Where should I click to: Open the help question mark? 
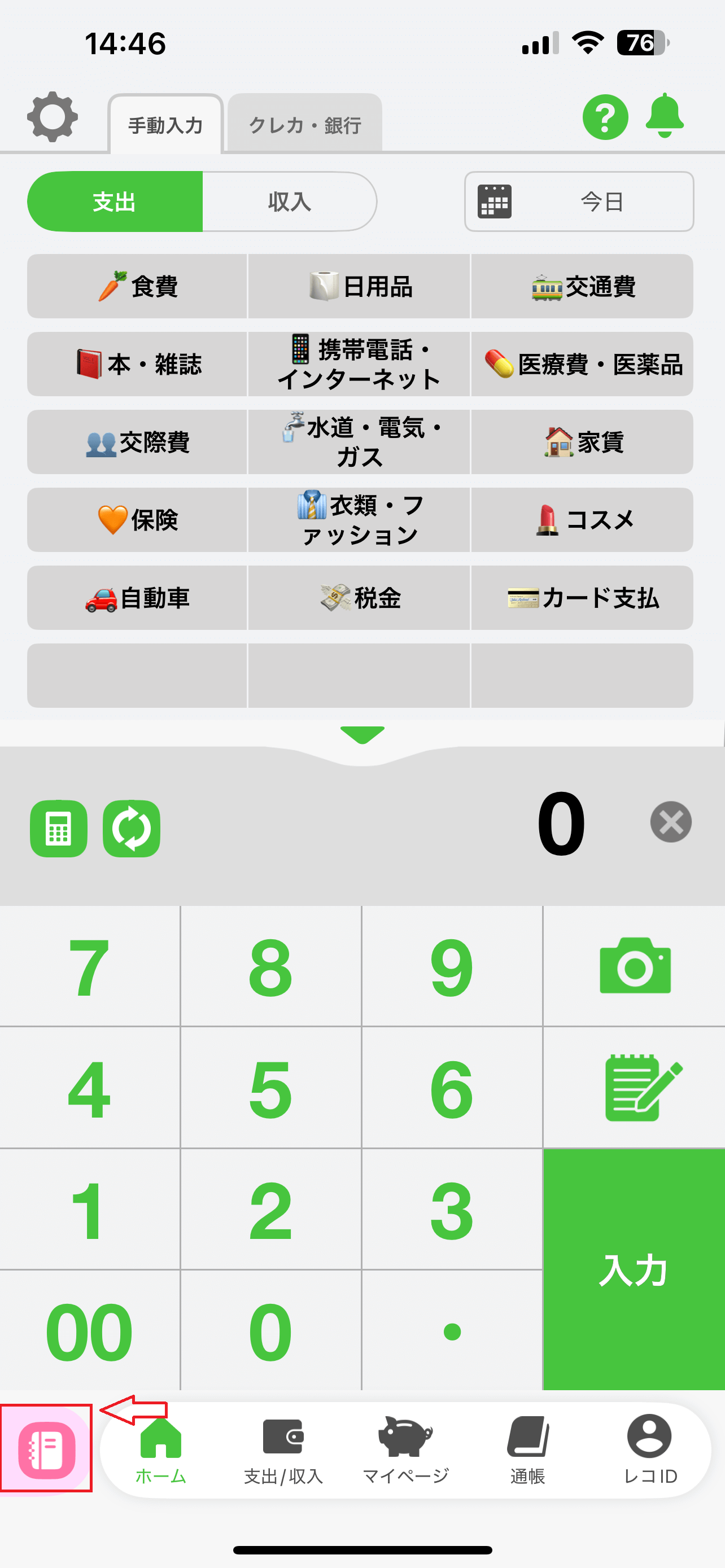605,117
